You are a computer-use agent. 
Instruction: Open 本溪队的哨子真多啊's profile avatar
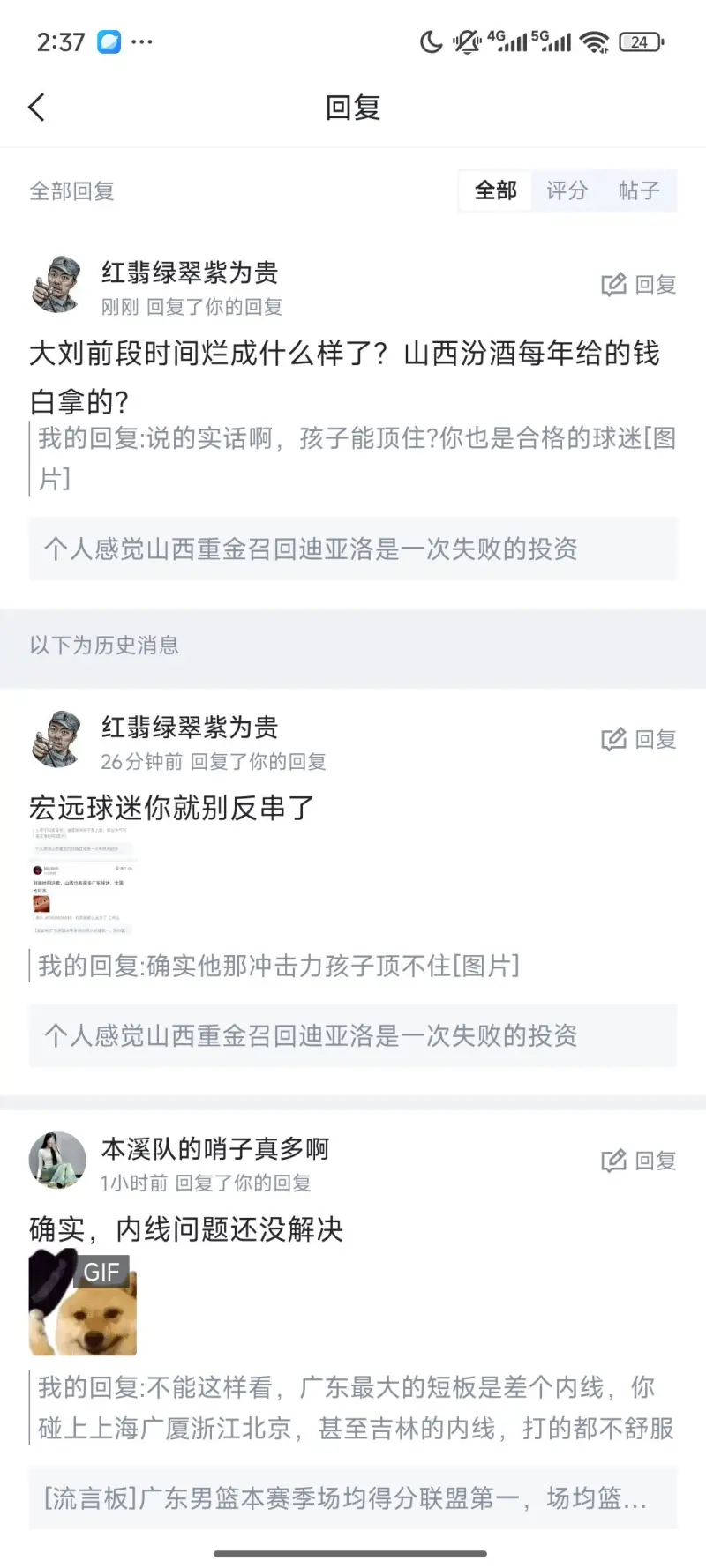click(57, 1161)
